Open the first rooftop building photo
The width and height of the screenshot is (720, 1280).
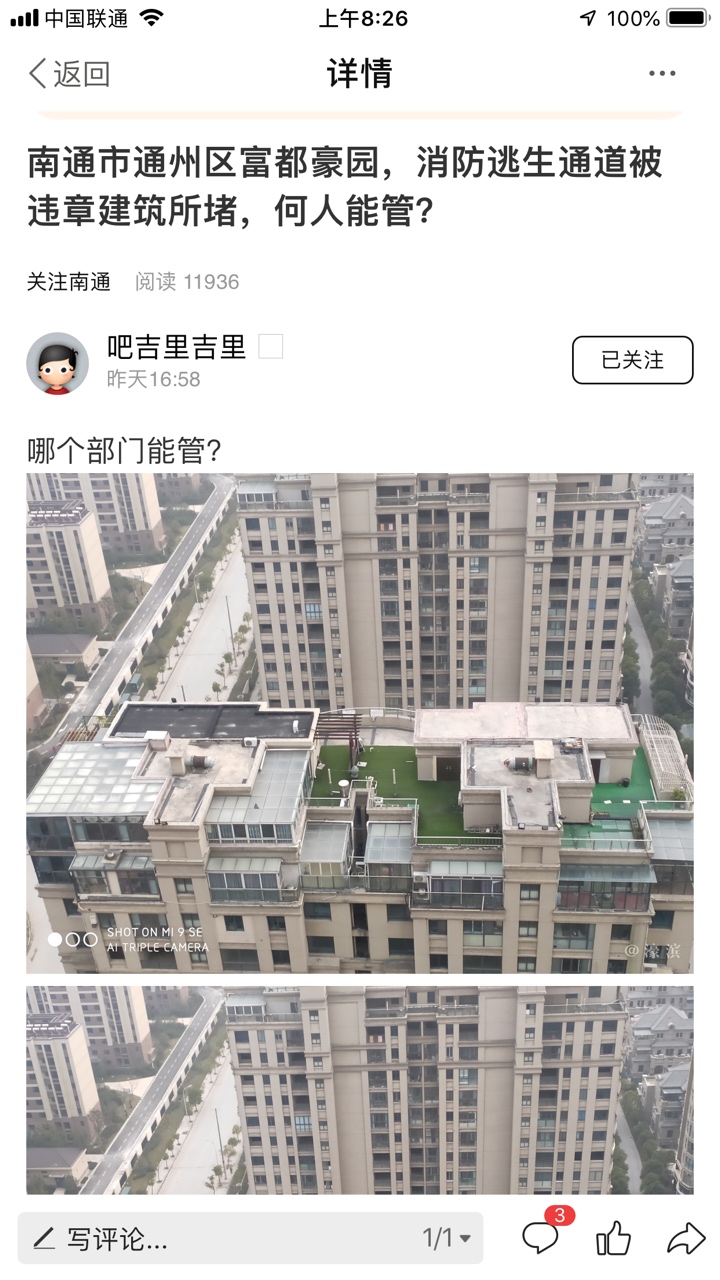(x=360, y=722)
